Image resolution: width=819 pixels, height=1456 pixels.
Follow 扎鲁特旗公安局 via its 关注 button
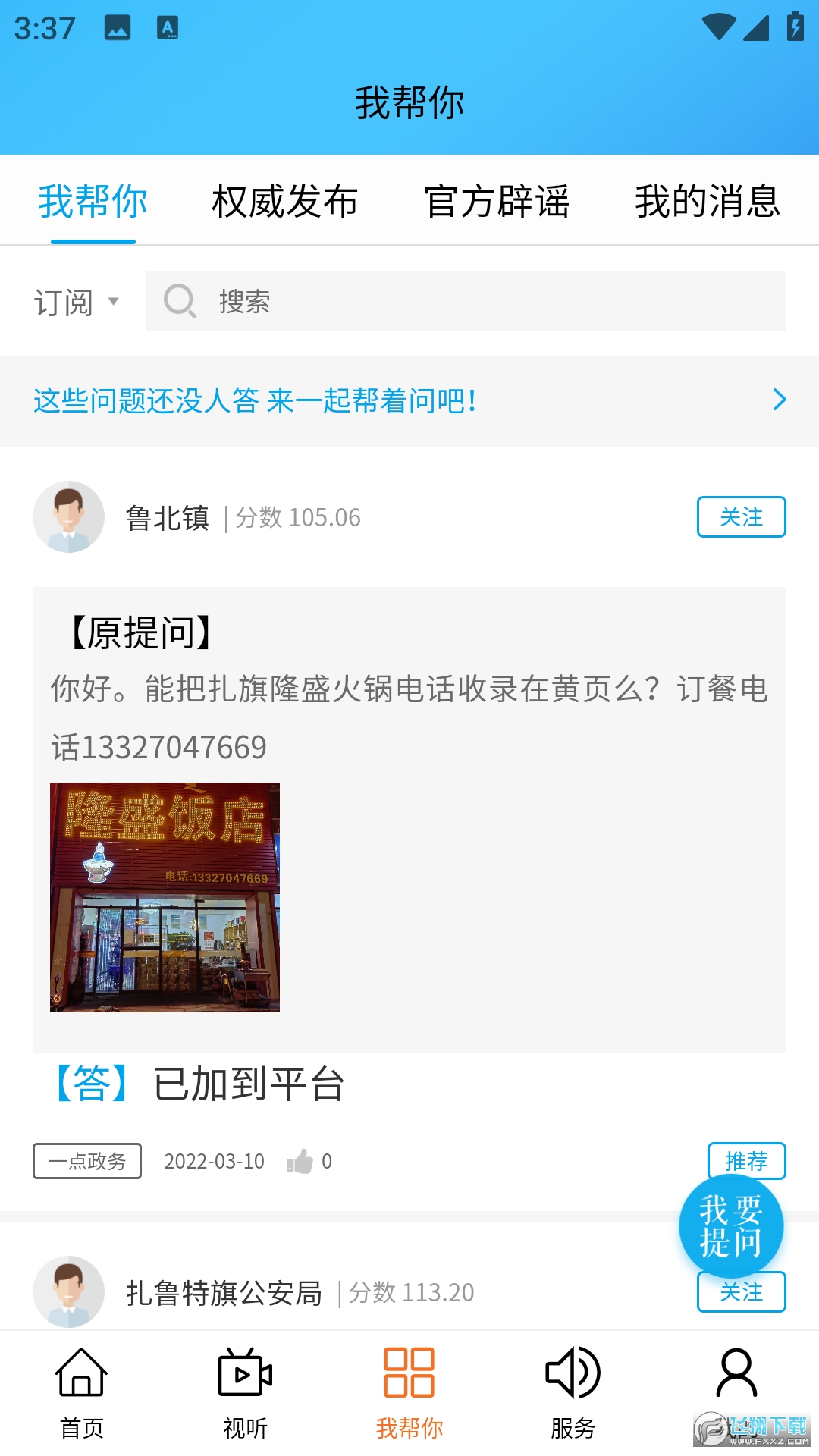pyautogui.click(x=742, y=1293)
